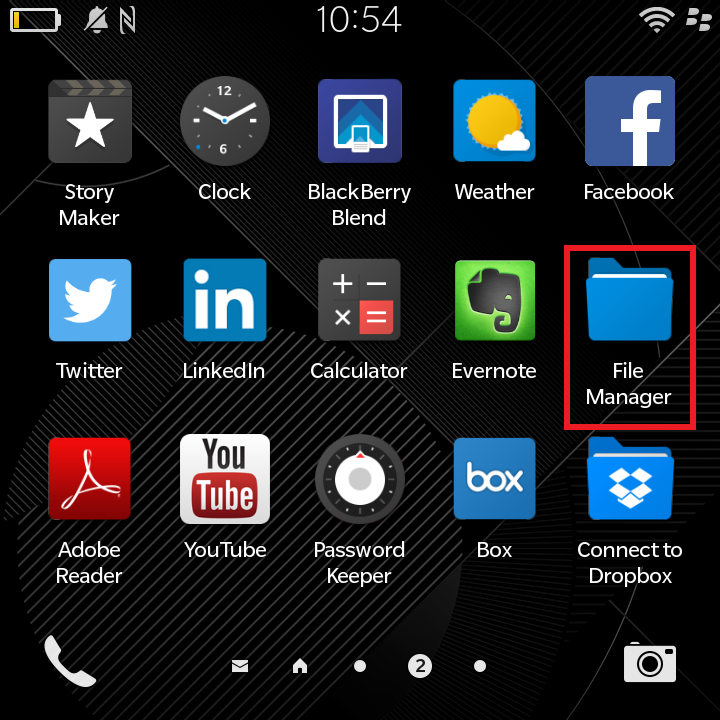
Task: Check the Weather app
Action: point(494,122)
